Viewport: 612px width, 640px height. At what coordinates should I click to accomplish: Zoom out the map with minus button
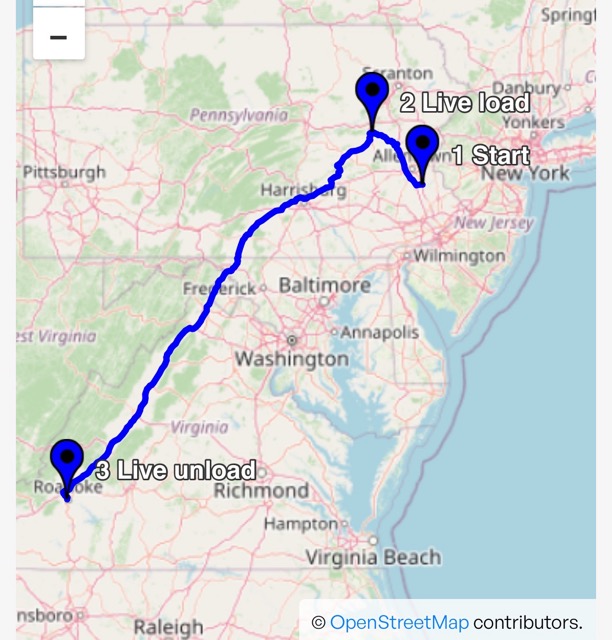58,36
